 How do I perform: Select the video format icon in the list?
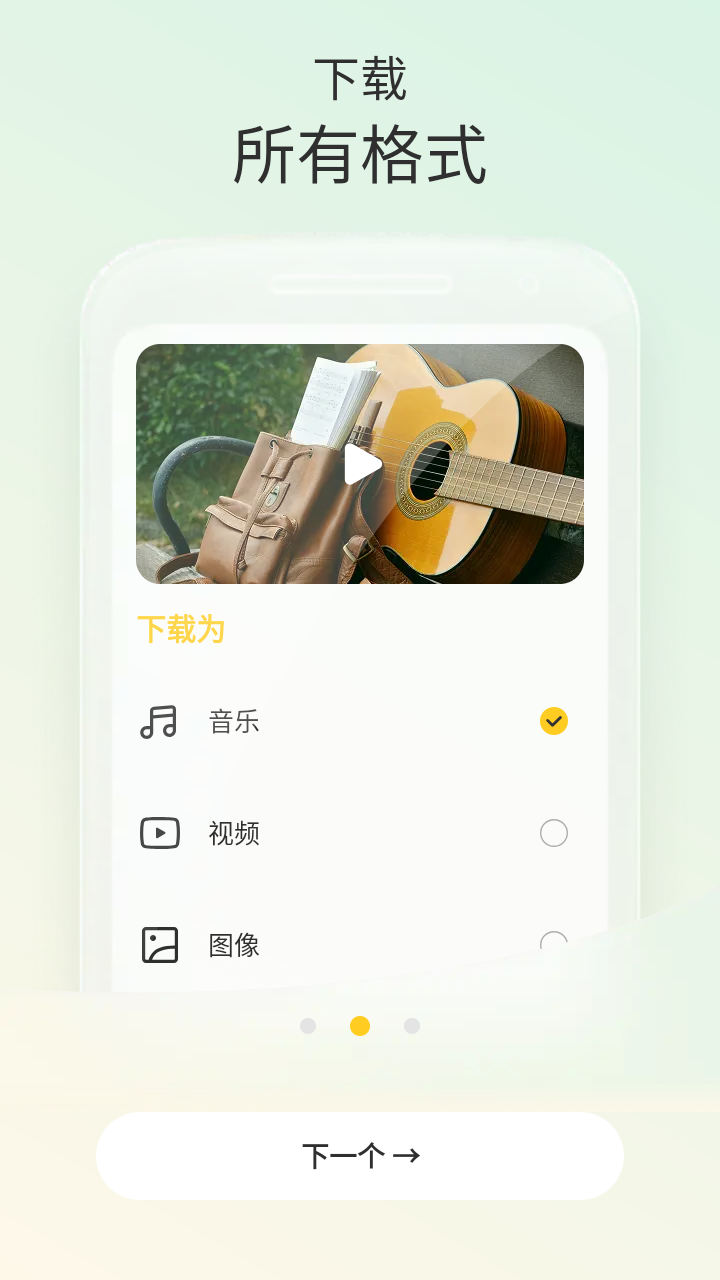click(x=158, y=832)
